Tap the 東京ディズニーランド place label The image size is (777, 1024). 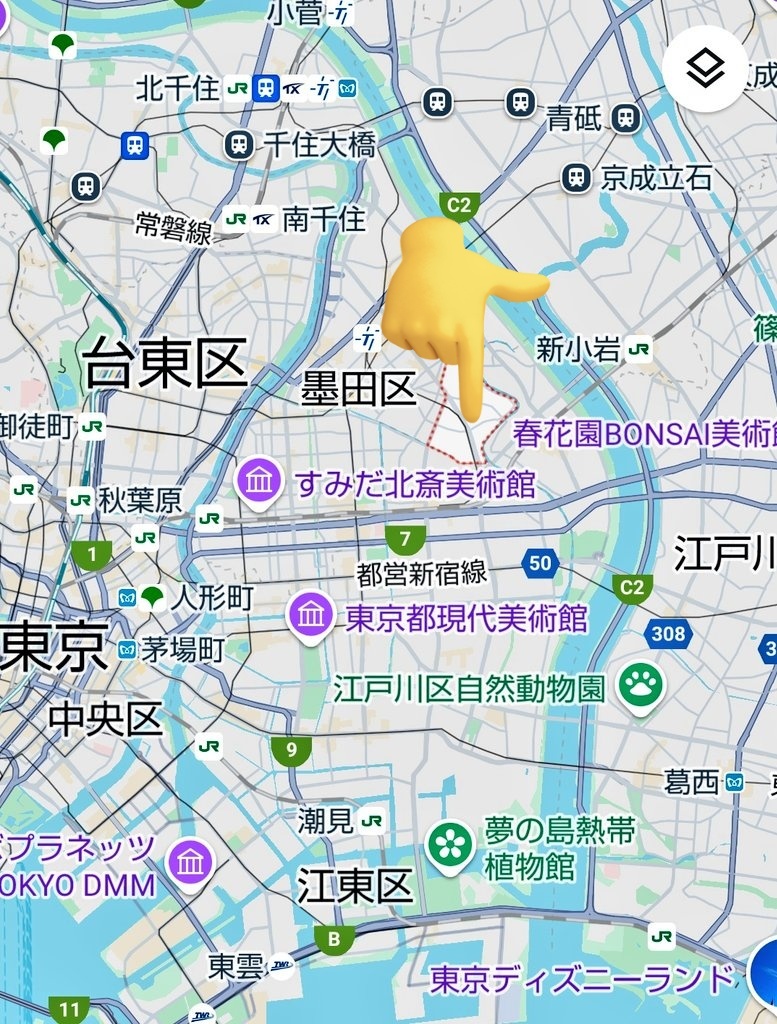point(582,979)
